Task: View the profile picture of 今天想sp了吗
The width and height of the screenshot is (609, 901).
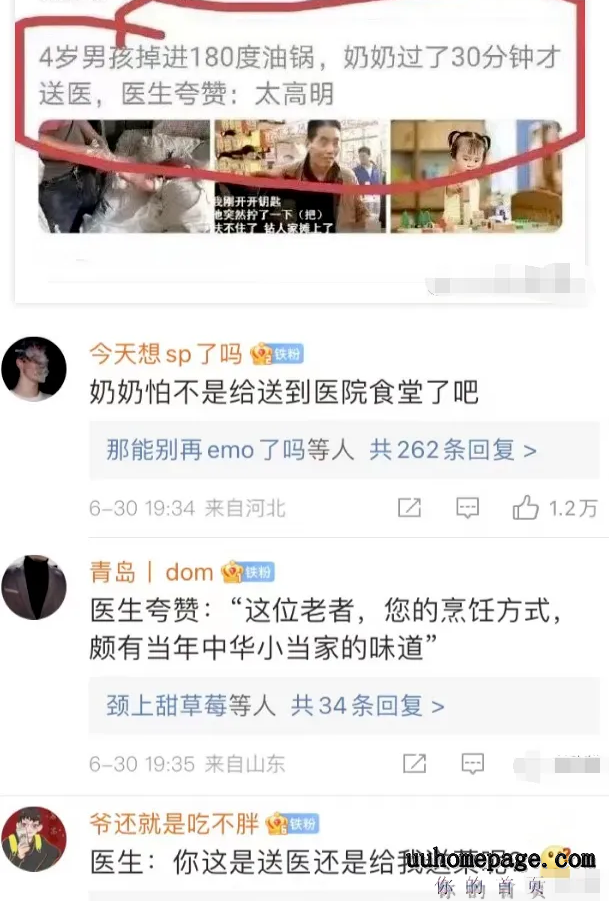Action: [x=34, y=367]
